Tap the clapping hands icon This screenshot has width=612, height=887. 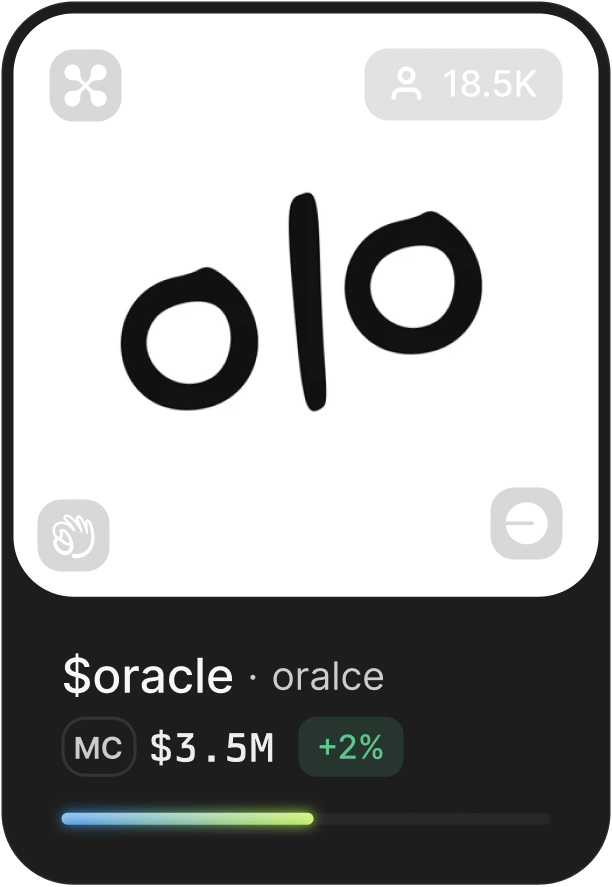[73, 535]
